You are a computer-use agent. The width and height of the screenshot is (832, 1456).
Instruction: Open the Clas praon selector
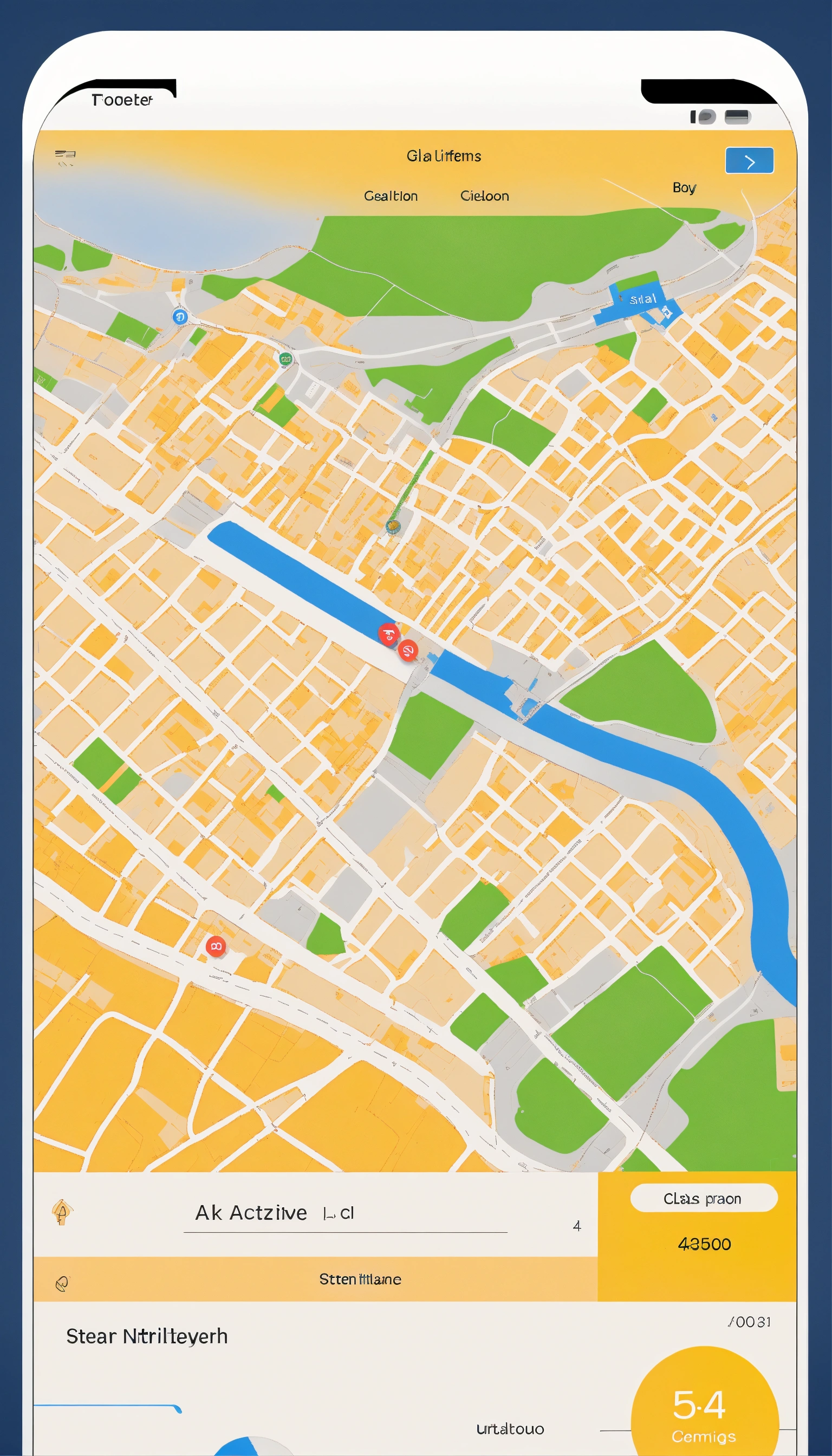(704, 1199)
